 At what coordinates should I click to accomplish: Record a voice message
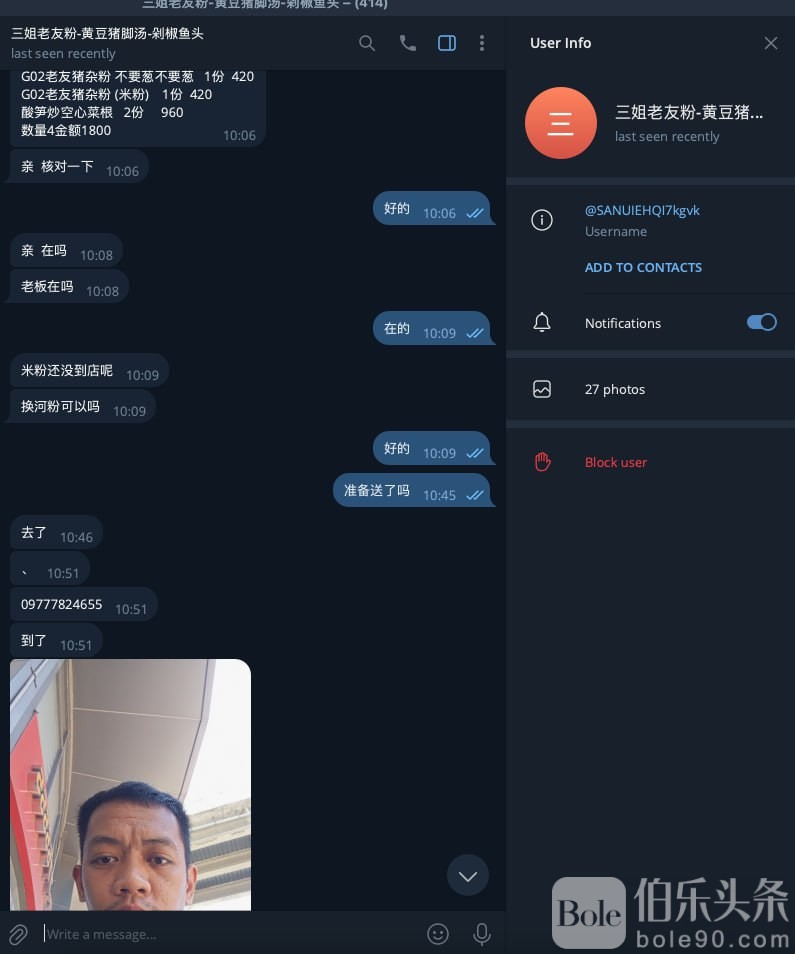(482, 934)
